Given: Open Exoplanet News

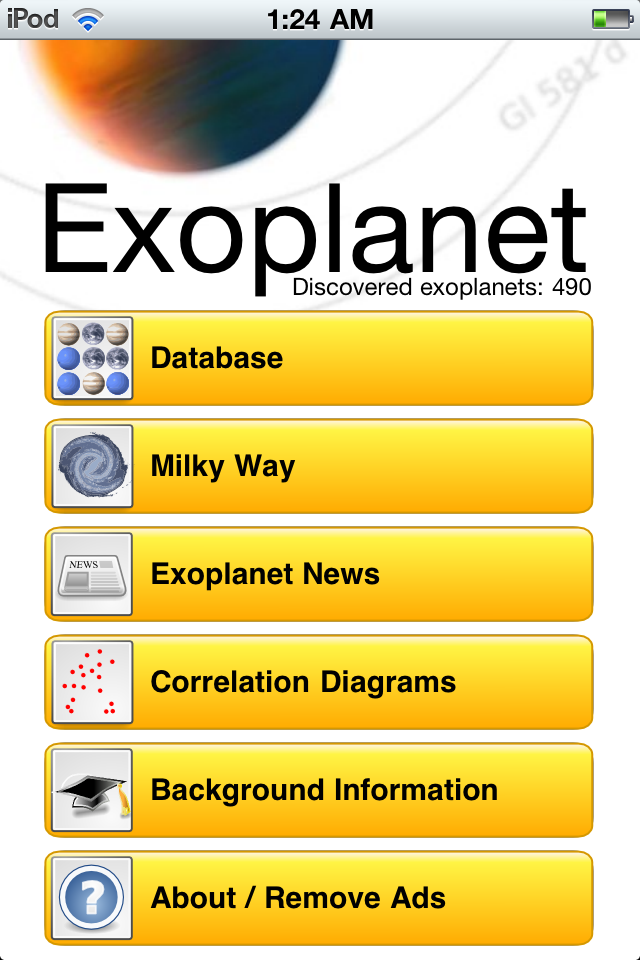Looking at the screenshot, I should 318,574.
